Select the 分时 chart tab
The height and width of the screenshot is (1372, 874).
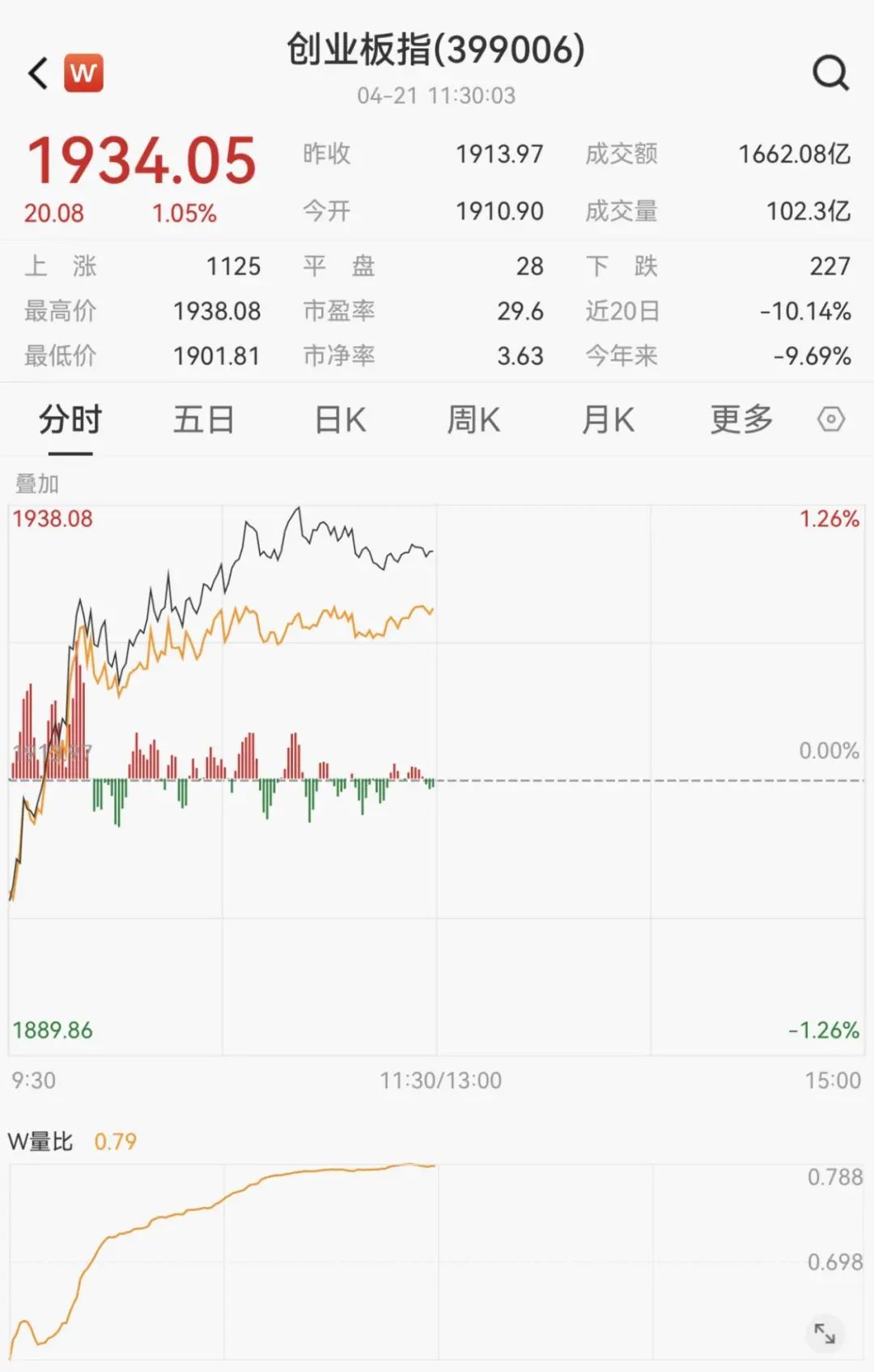click(70, 420)
